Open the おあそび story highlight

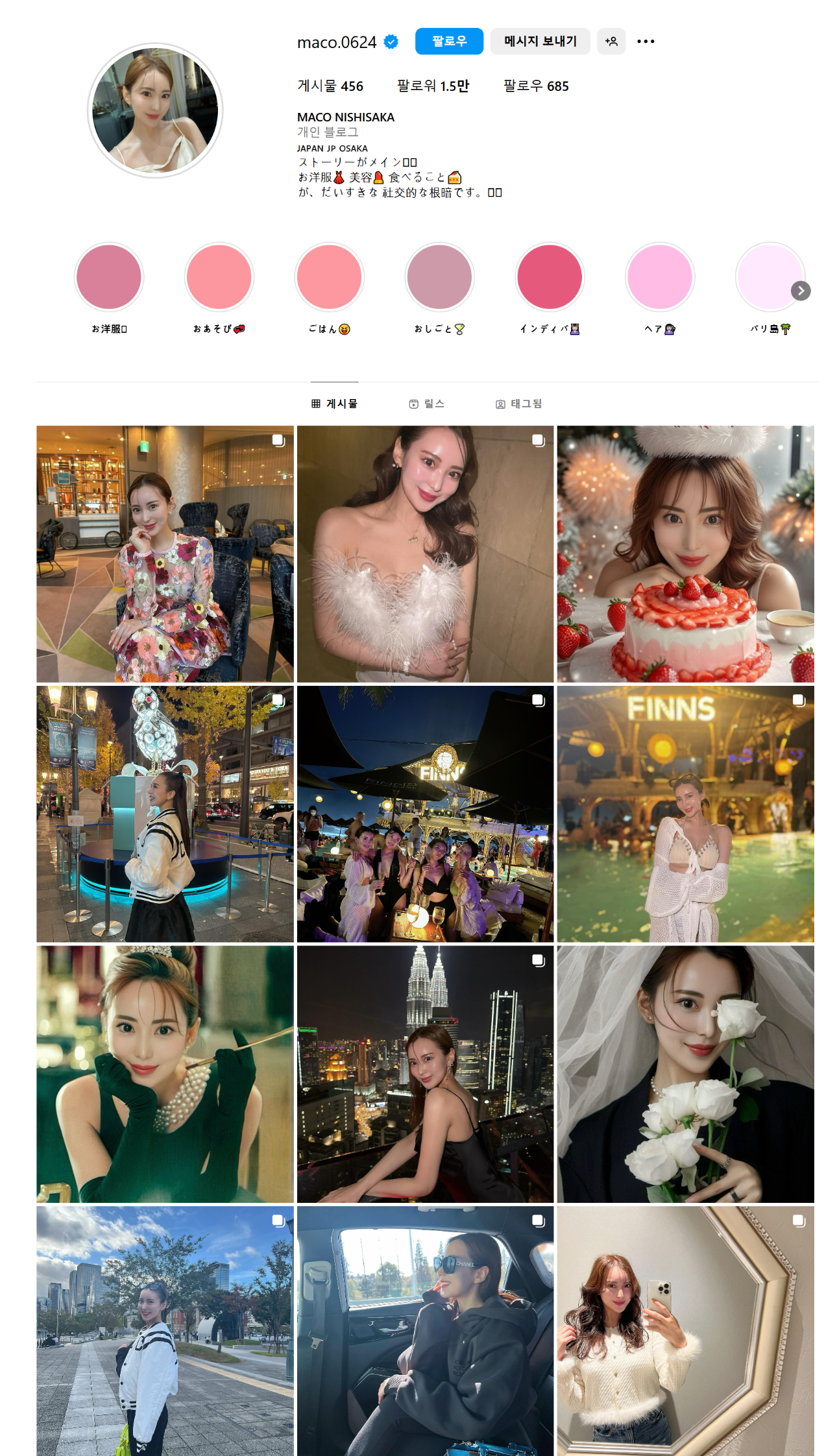[219, 277]
